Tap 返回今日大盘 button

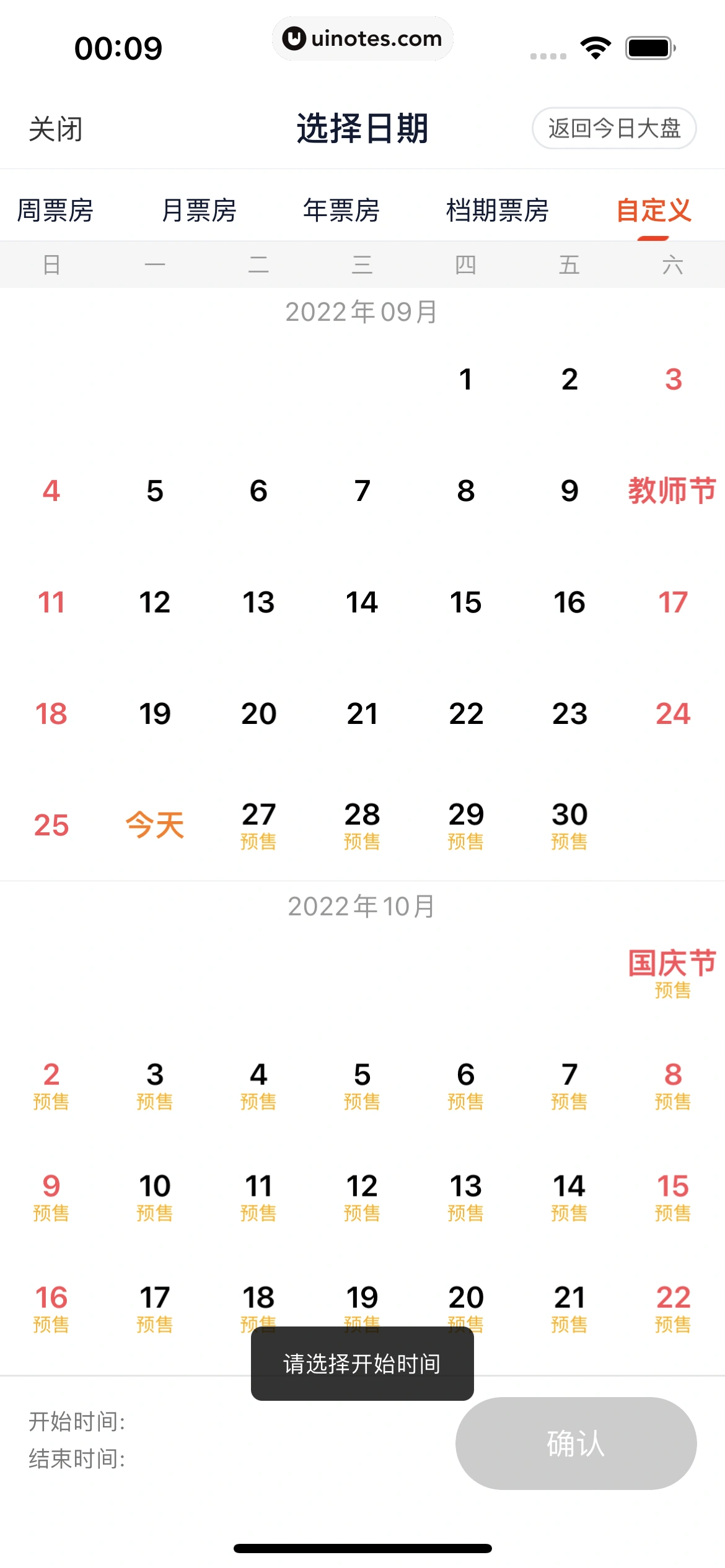click(x=613, y=128)
